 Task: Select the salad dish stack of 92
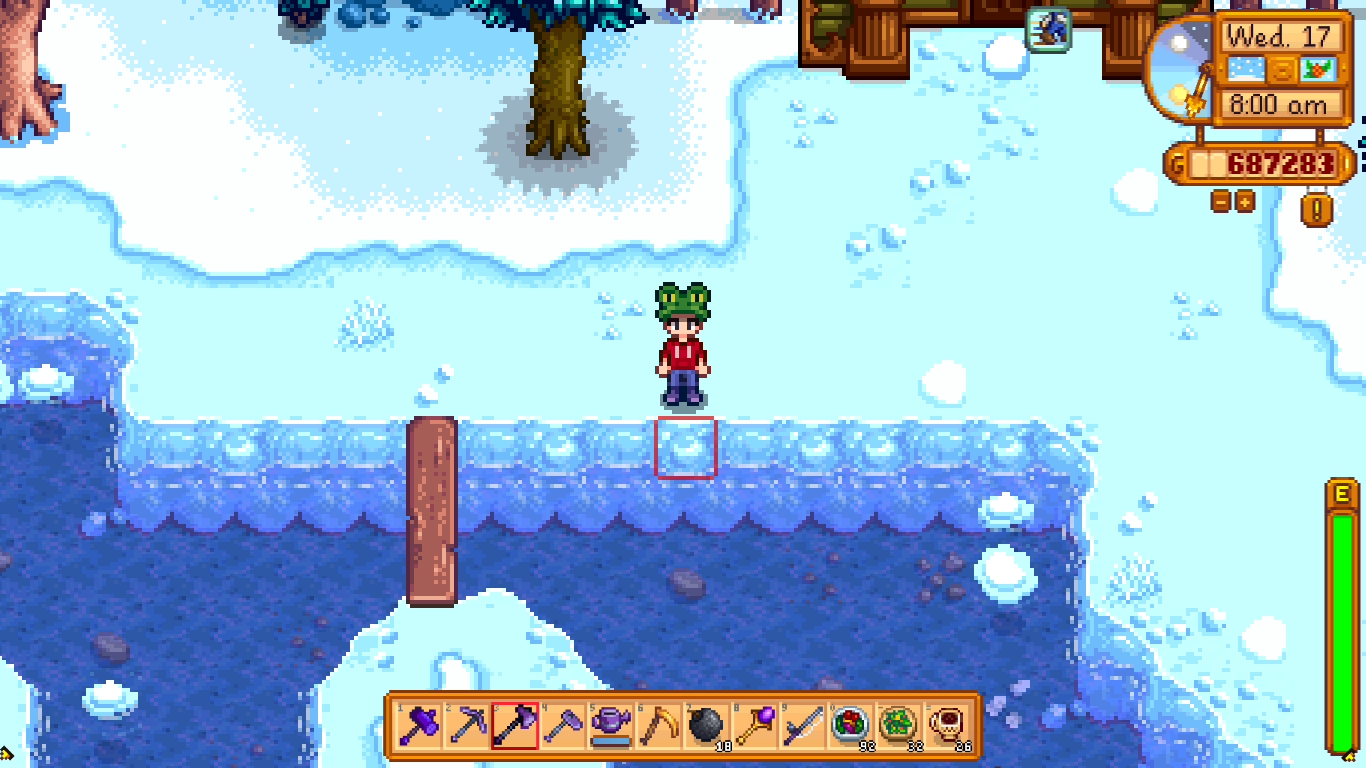(851, 726)
